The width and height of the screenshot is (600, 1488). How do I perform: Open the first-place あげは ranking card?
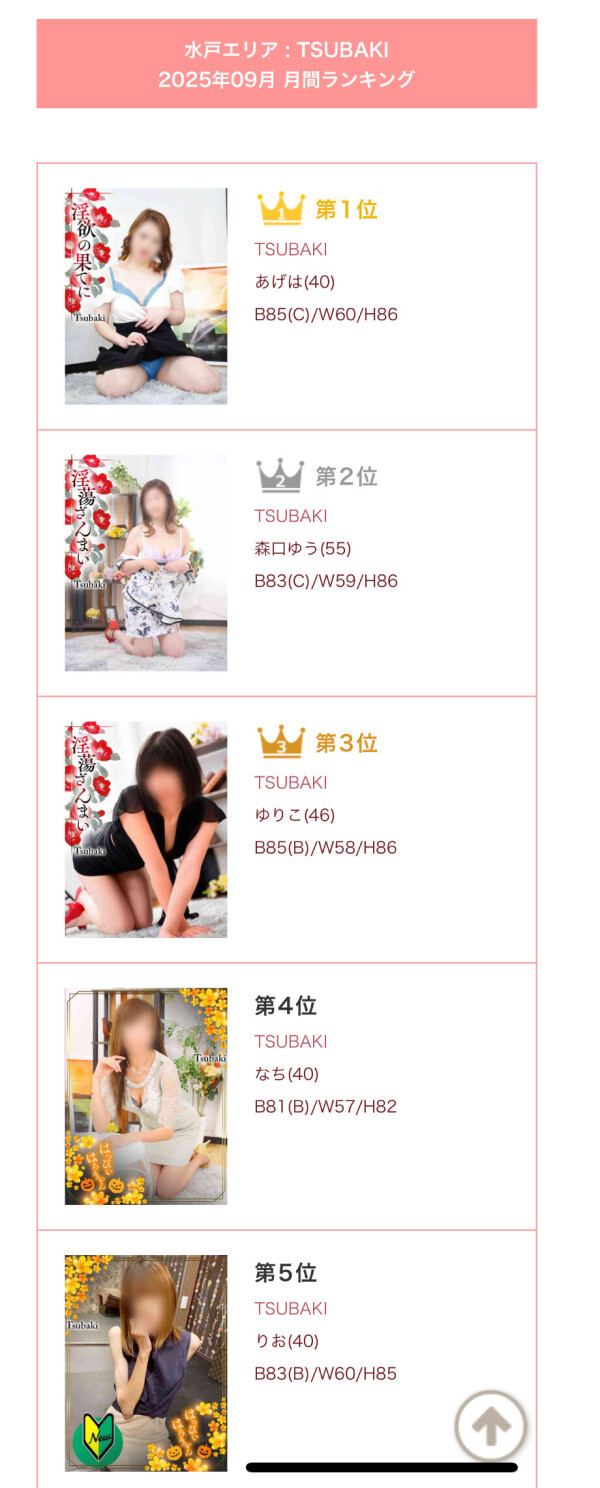coord(286,296)
